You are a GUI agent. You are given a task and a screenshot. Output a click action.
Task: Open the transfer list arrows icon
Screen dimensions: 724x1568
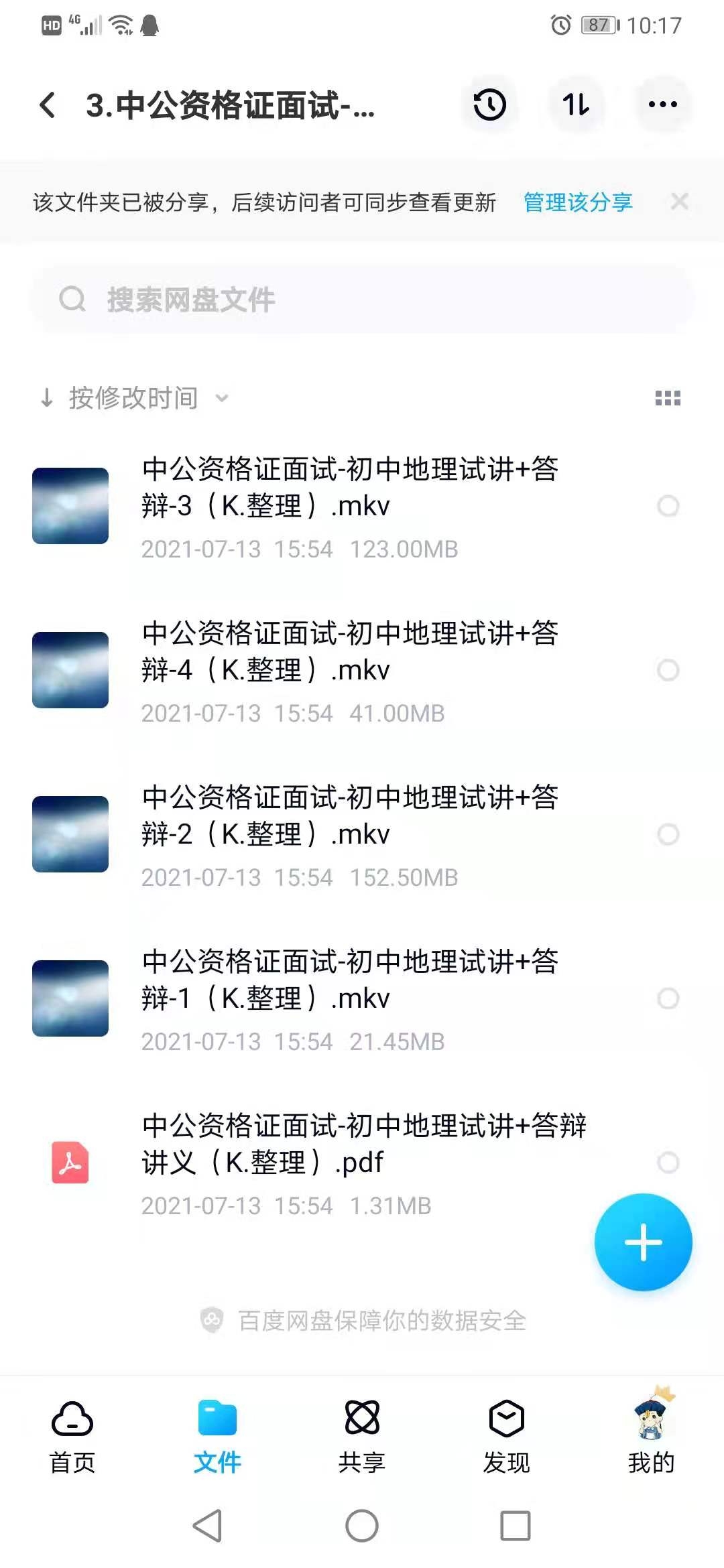(x=576, y=105)
